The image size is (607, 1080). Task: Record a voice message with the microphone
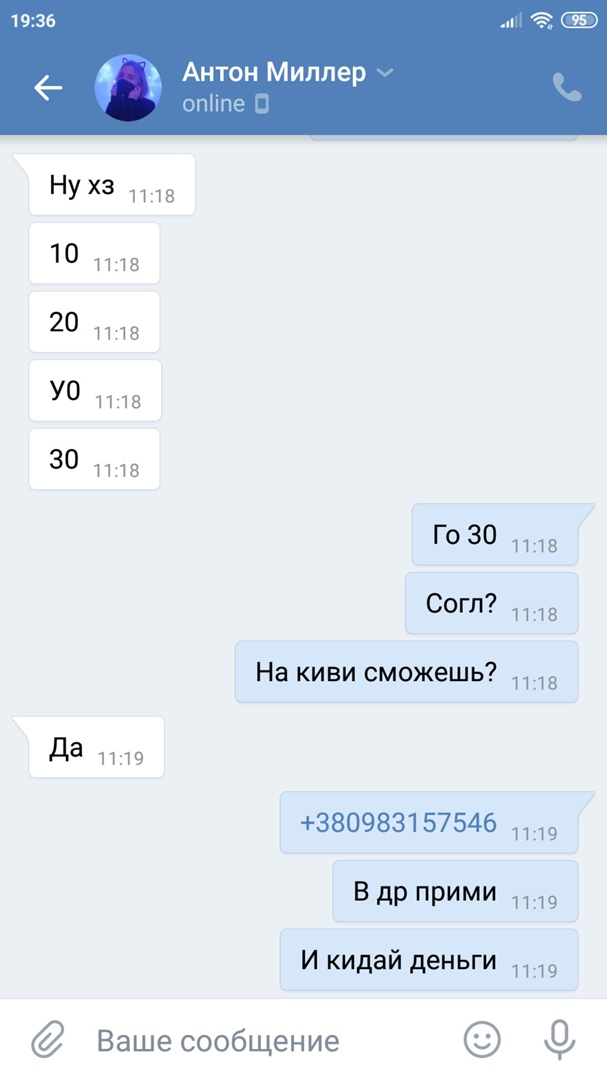click(560, 1040)
